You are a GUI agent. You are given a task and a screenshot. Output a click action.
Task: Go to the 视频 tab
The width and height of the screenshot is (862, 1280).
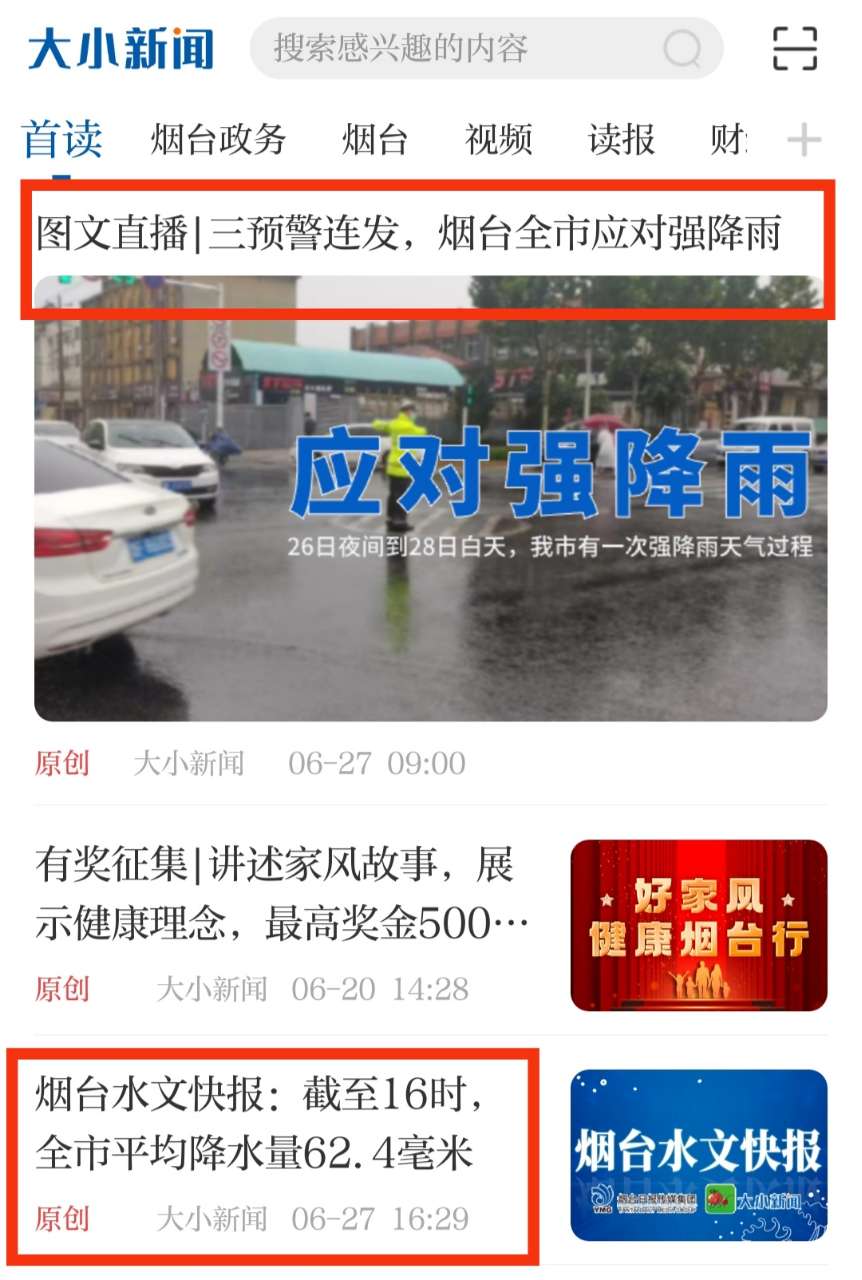tap(498, 140)
